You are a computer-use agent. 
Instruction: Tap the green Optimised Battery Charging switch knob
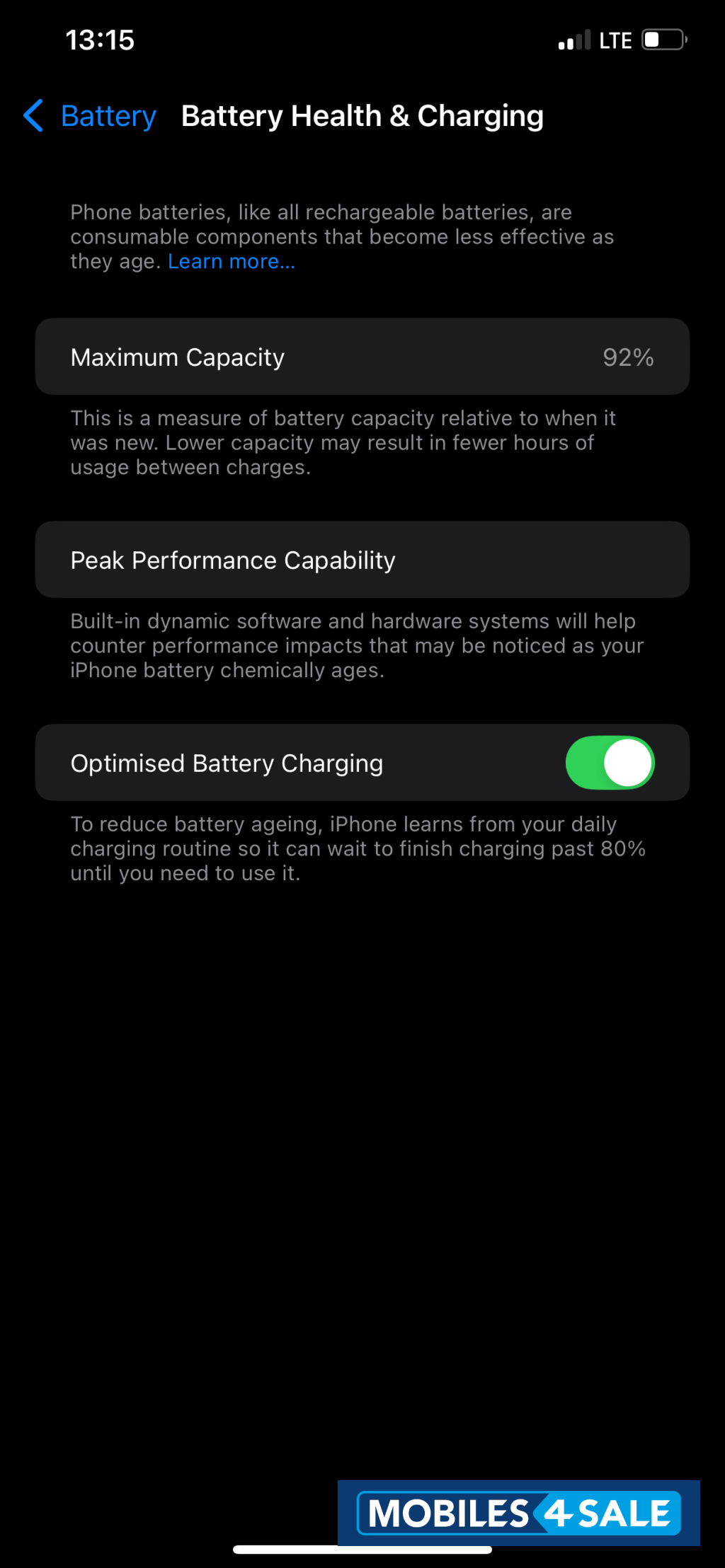tap(626, 762)
